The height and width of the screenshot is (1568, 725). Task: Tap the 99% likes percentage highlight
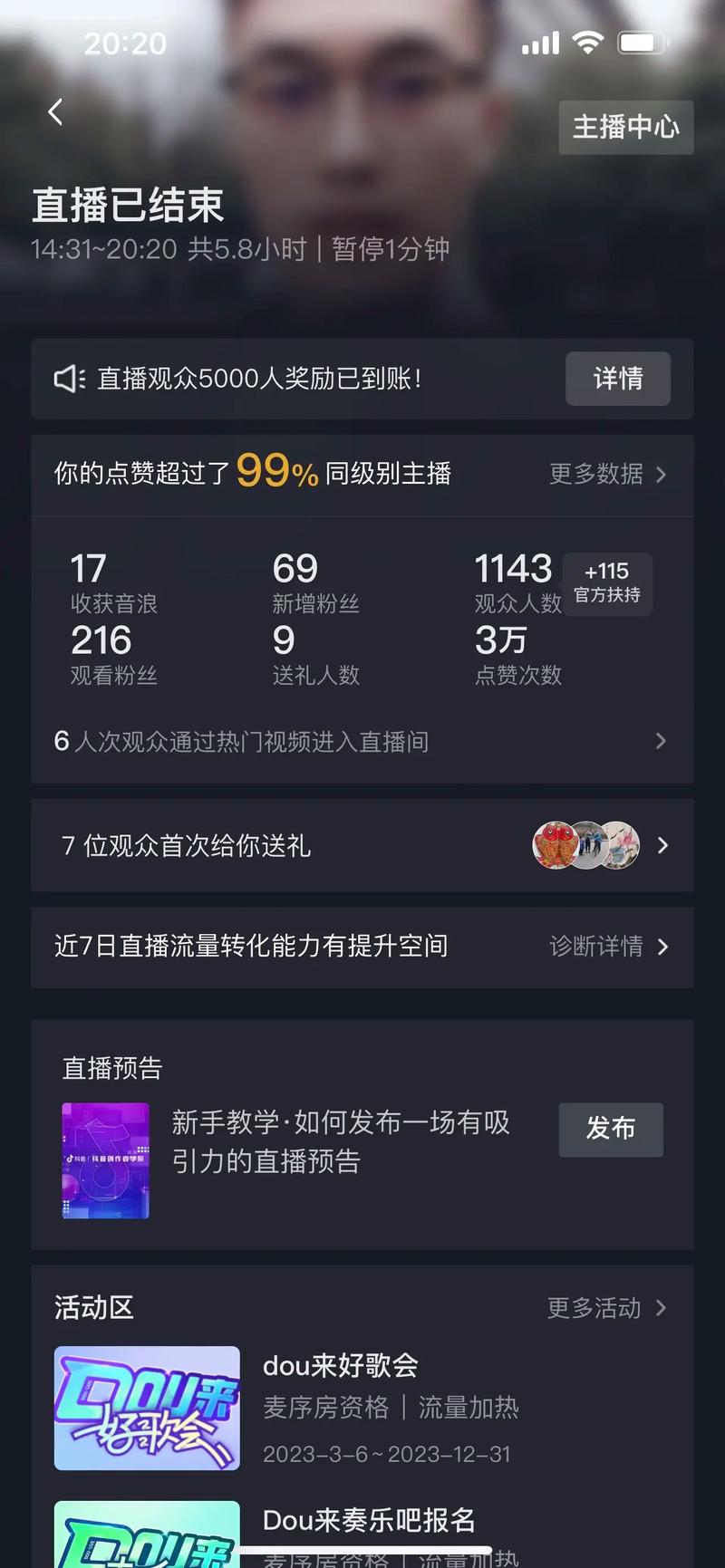(x=272, y=471)
